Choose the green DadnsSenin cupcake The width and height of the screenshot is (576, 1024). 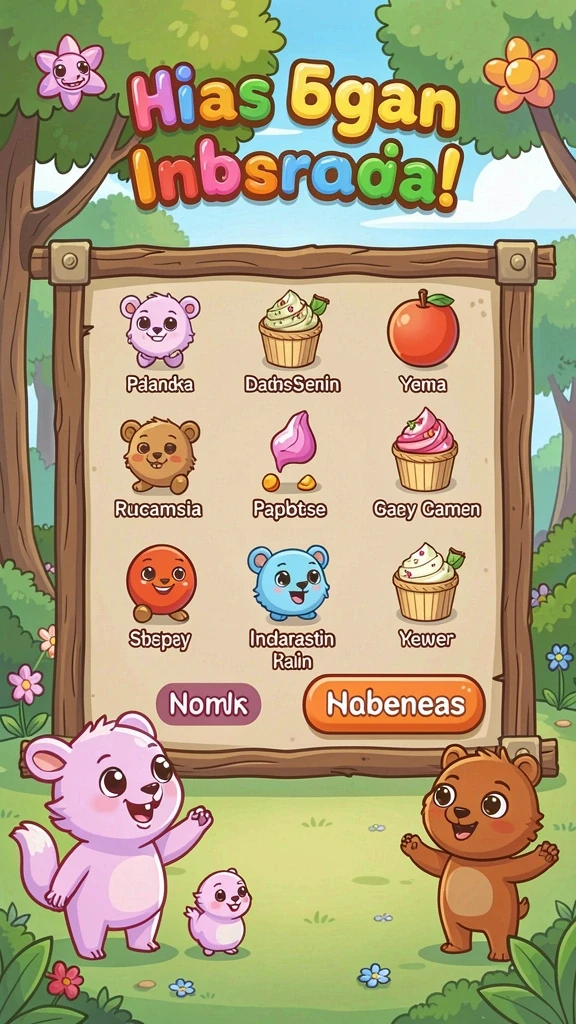[292, 329]
